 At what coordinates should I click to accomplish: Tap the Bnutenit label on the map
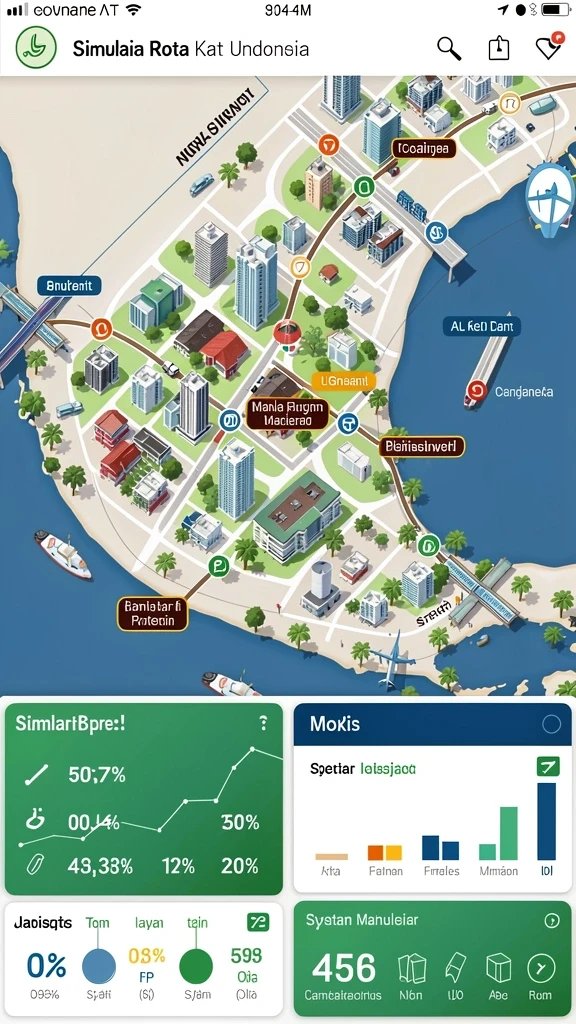69,285
